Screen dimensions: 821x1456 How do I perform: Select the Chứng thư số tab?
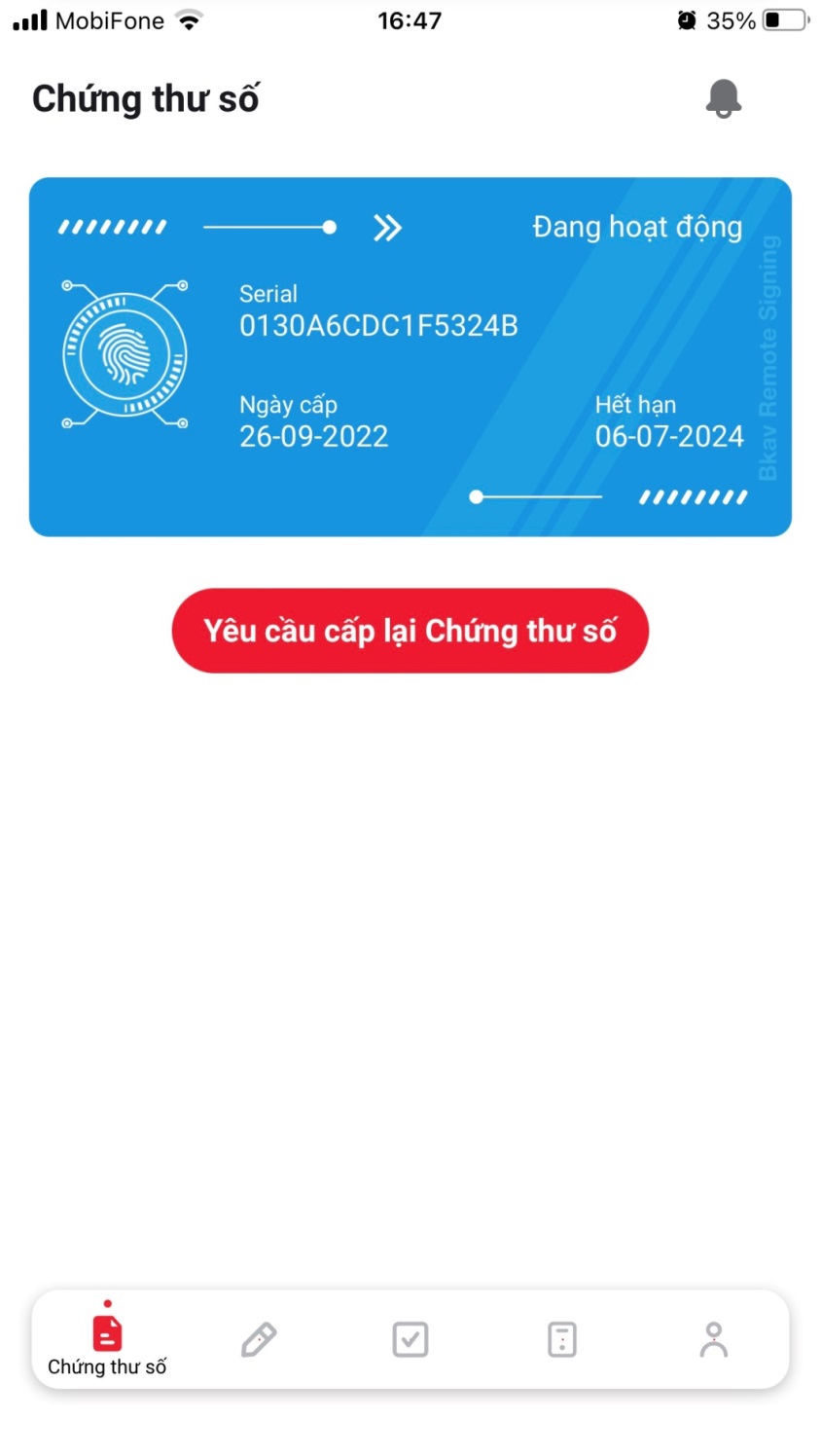pos(107,1341)
